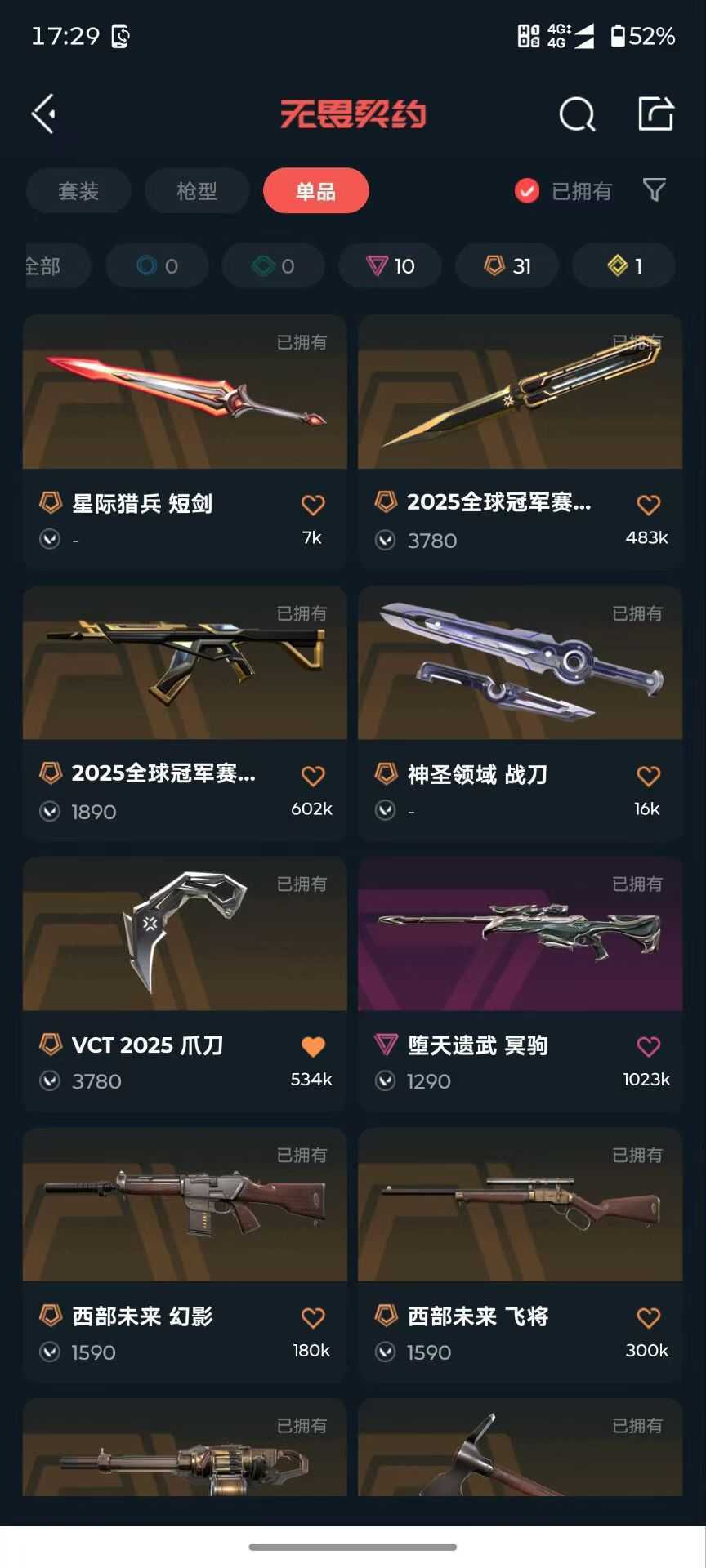
Task: Open the 西部未来 幻影 skin card
Action: [185, 1205]
